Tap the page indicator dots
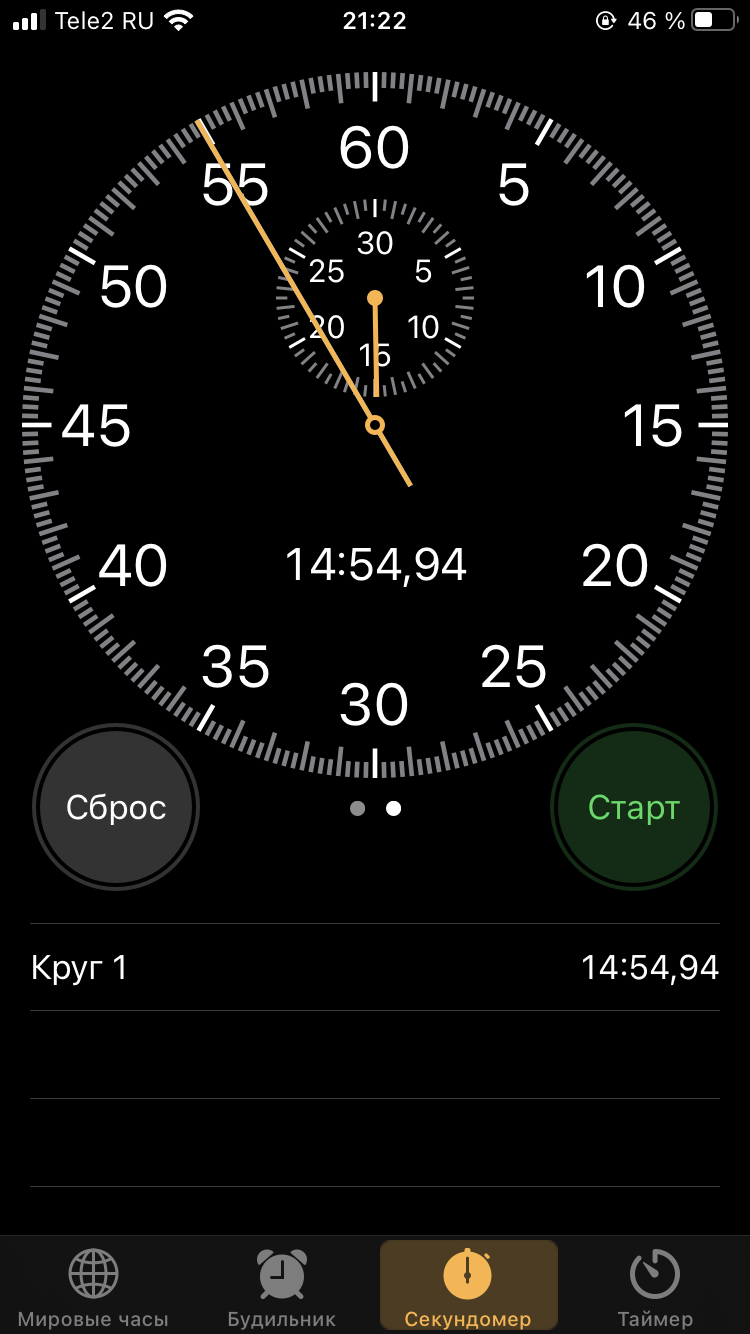750x1334 pixels. coord(375,808)
